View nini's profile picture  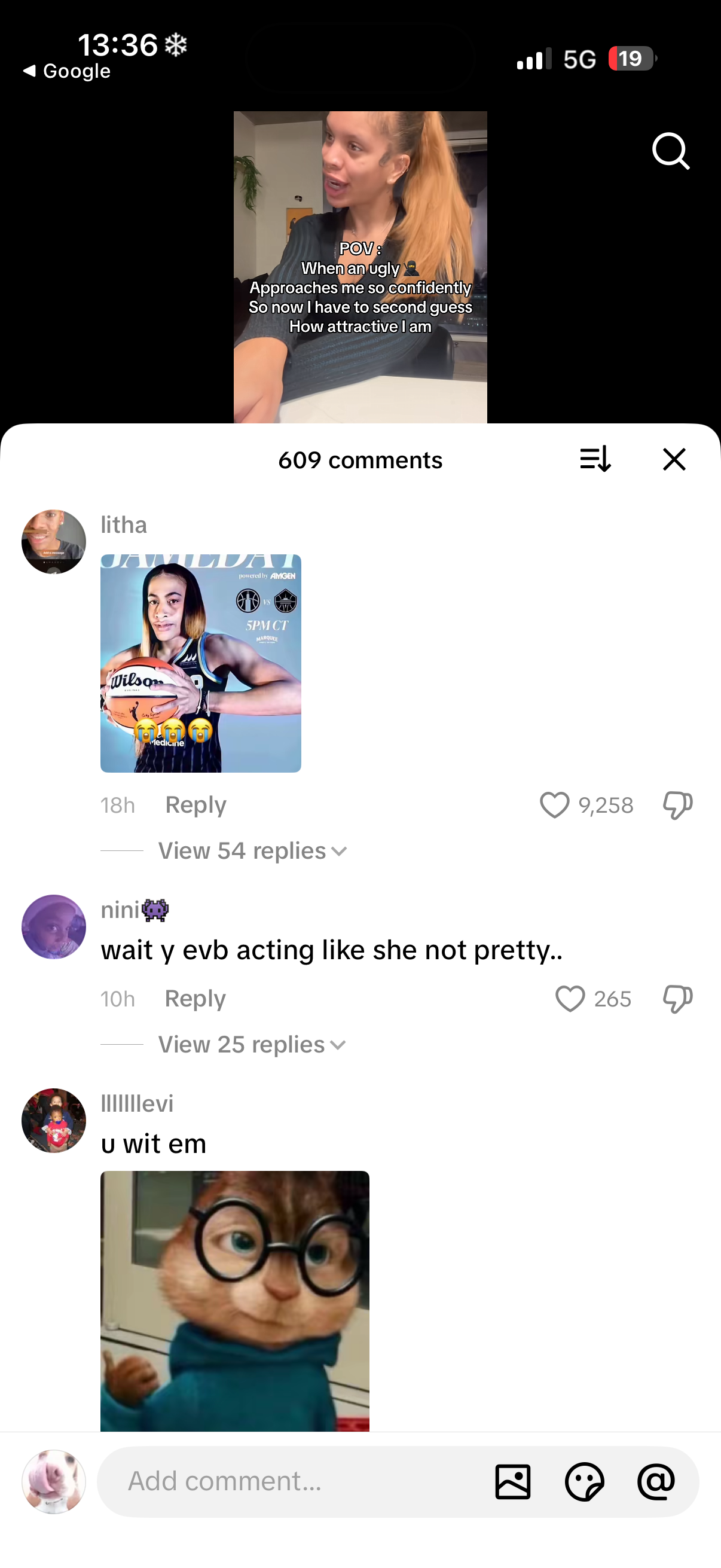coord(54,926)
